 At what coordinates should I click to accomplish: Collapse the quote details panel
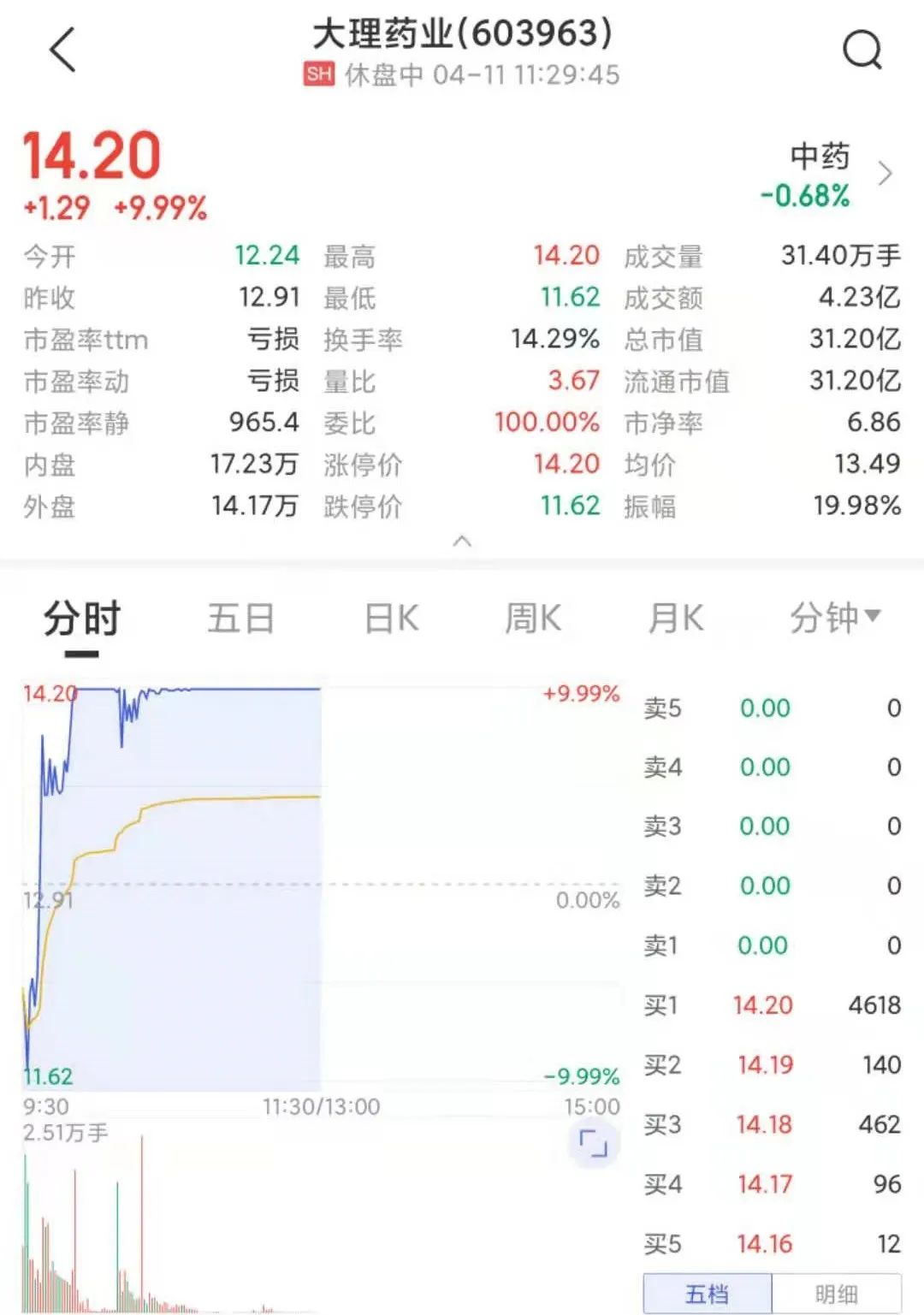[x=462, y=541]
